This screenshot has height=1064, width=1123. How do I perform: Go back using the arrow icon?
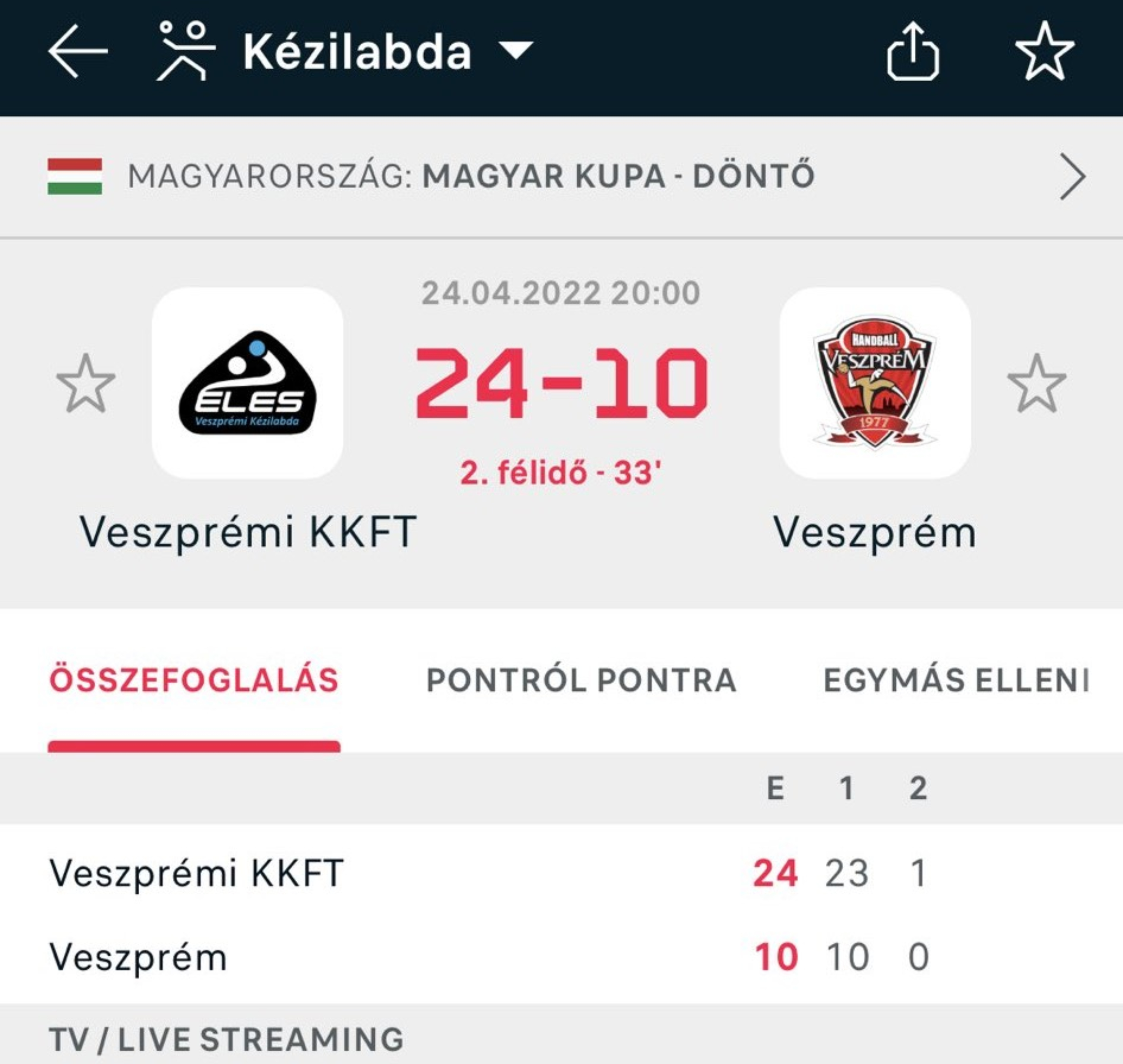click(78, 52)
